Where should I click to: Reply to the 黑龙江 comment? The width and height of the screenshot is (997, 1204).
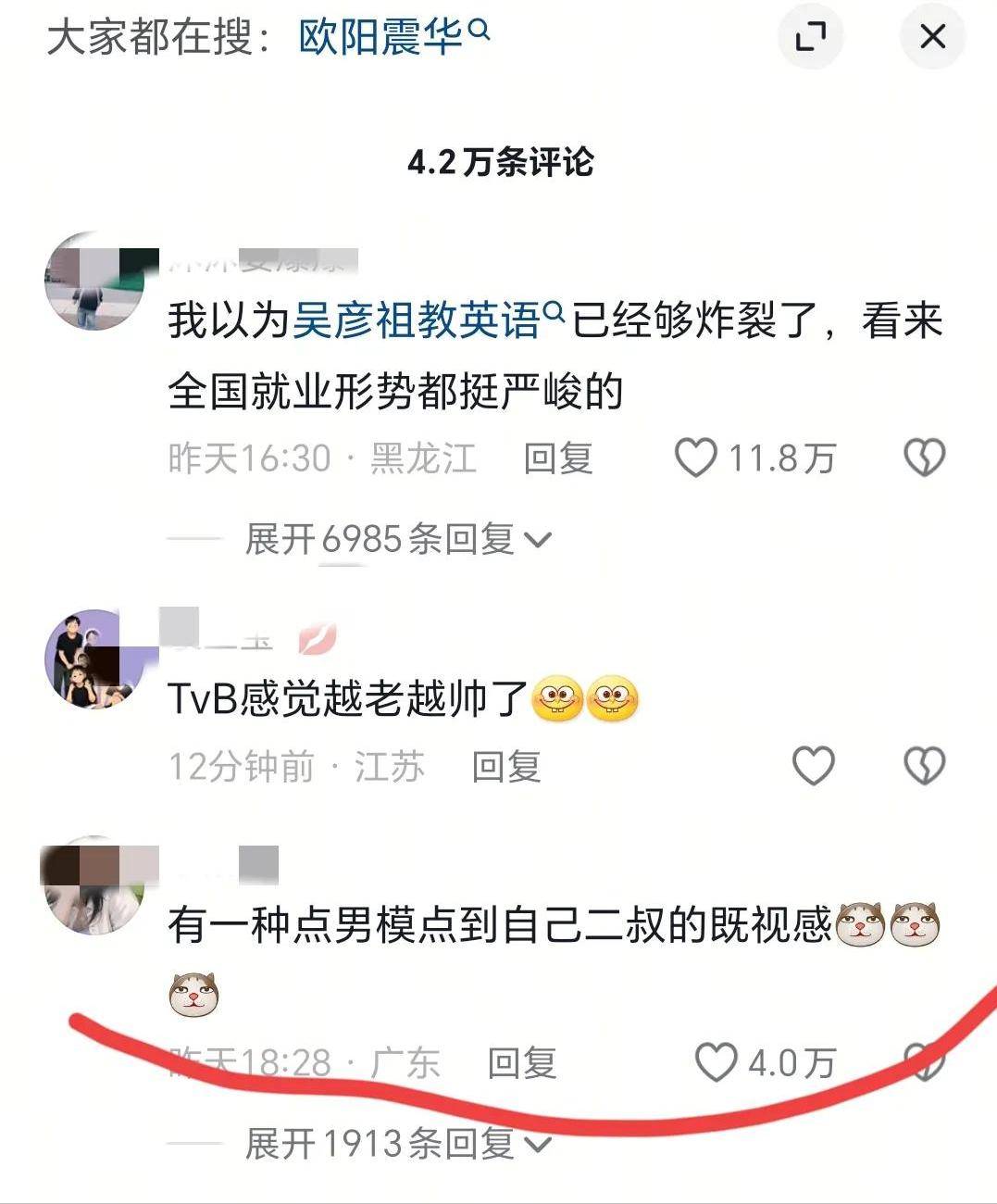(x=557, y=458)
